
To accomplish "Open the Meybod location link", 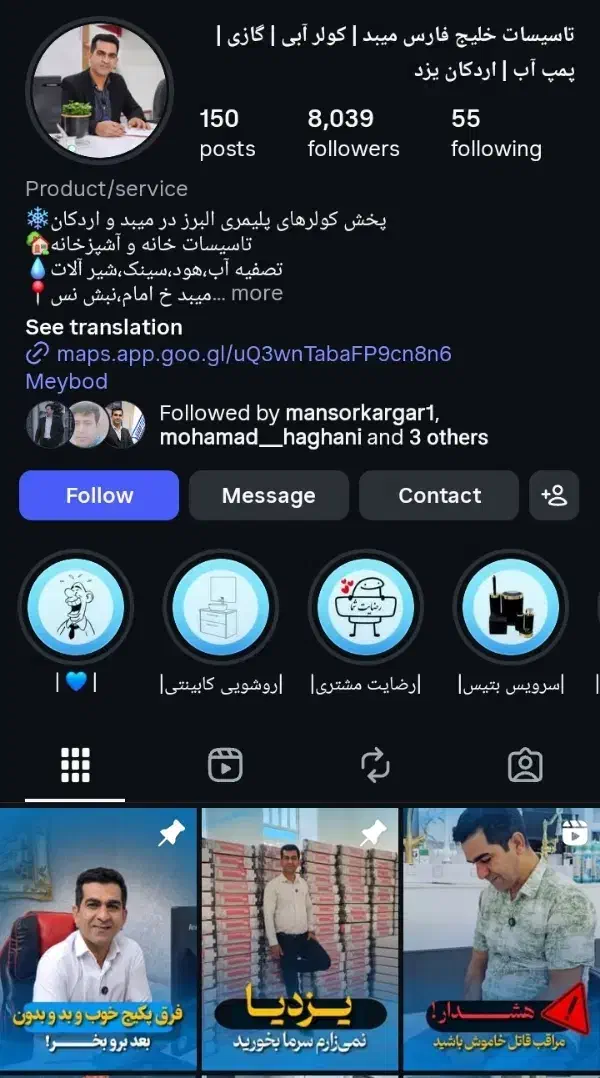I will click(66, 381).
